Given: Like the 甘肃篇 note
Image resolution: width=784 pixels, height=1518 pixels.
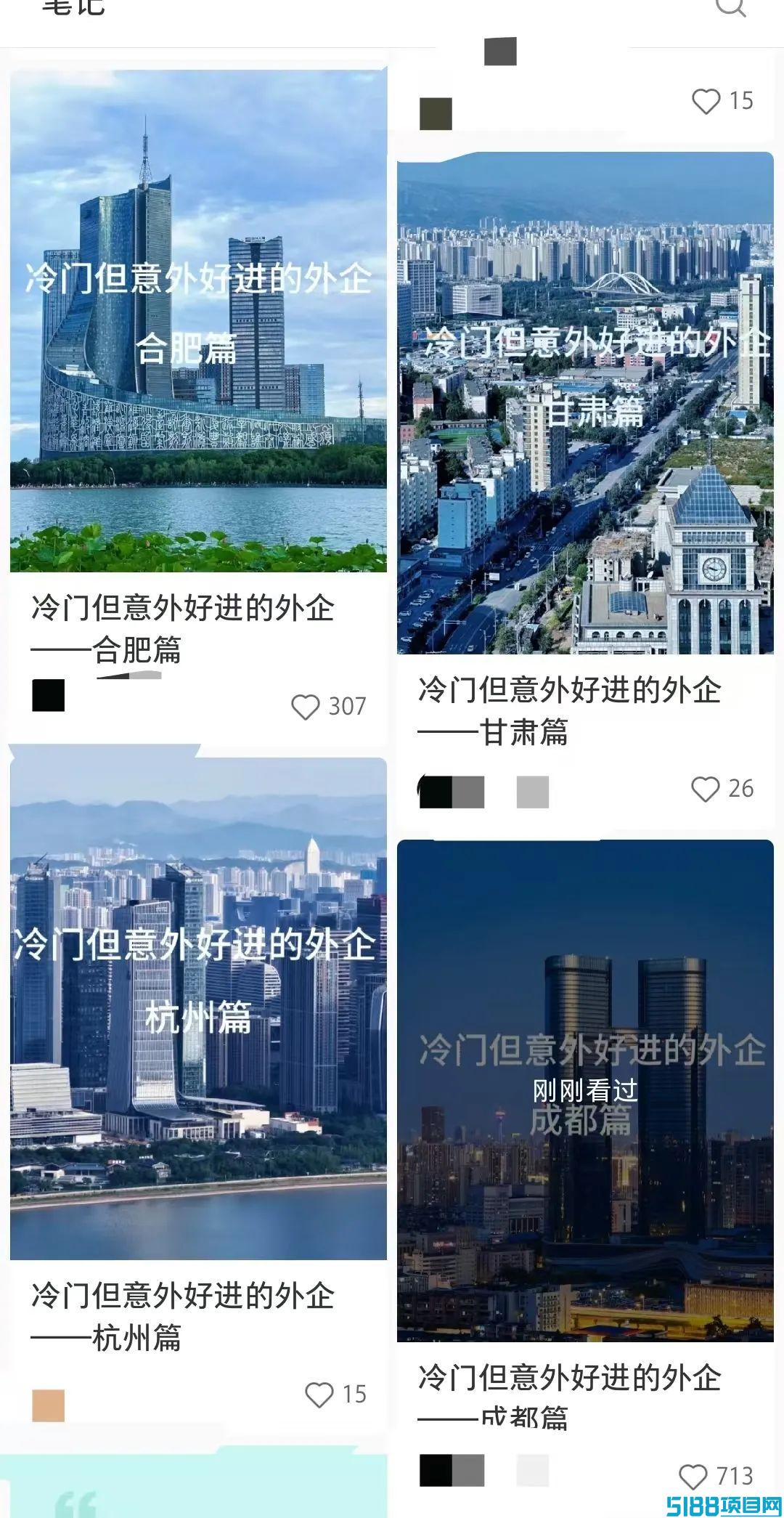Looking at the screenshot, I should tap(705, 789).
